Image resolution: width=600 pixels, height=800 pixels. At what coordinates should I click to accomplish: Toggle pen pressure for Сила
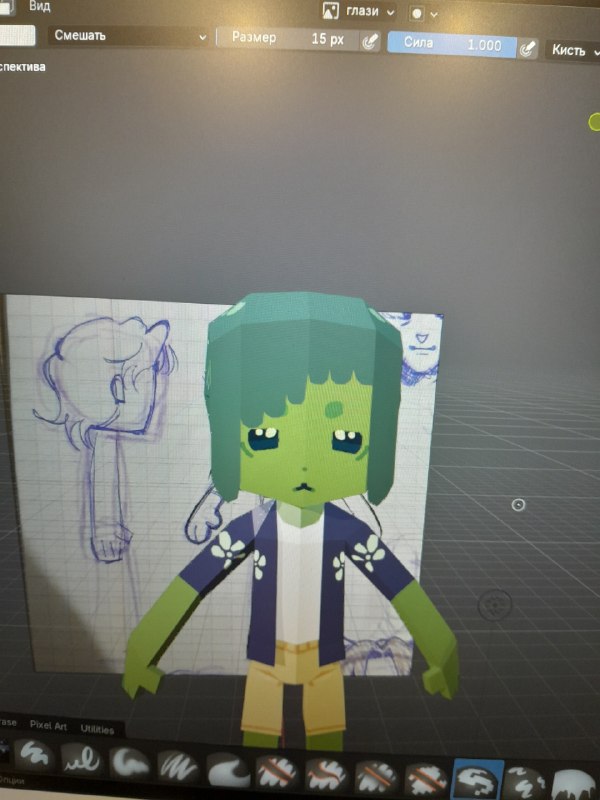[528, 48]
